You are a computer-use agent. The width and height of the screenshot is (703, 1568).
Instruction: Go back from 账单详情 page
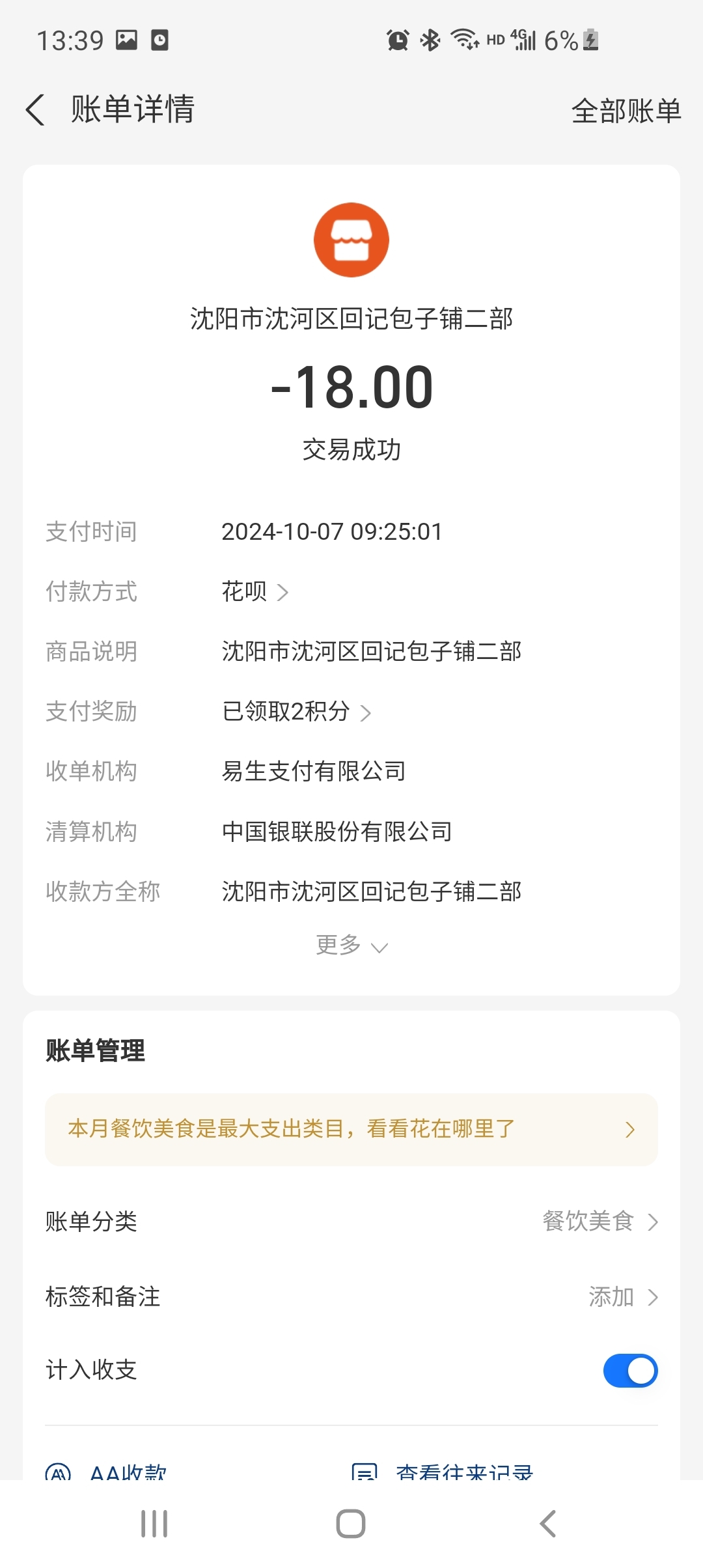[x=36, y=109]
